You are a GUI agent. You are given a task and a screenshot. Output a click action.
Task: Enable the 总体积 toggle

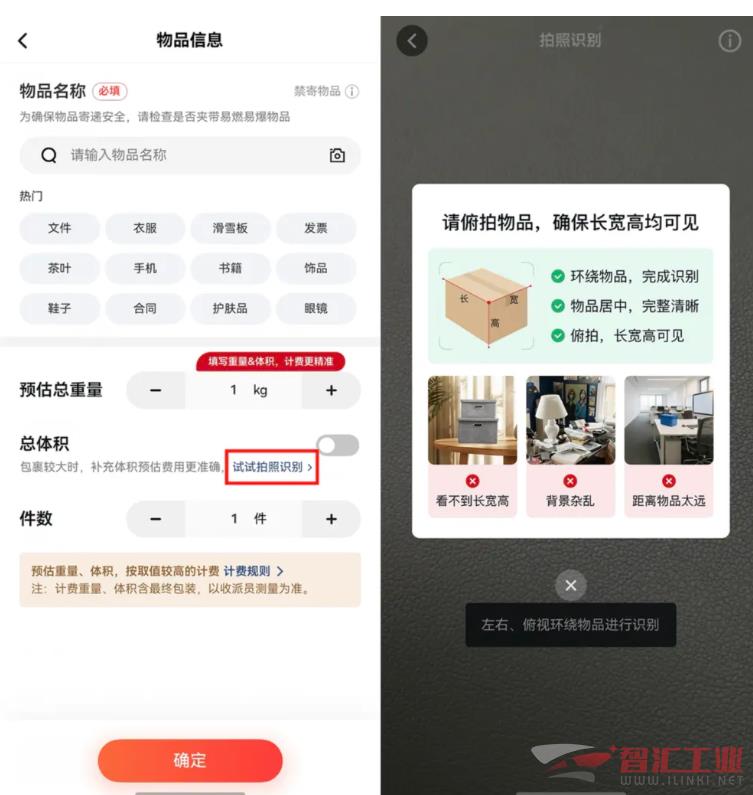coord(337,445)
